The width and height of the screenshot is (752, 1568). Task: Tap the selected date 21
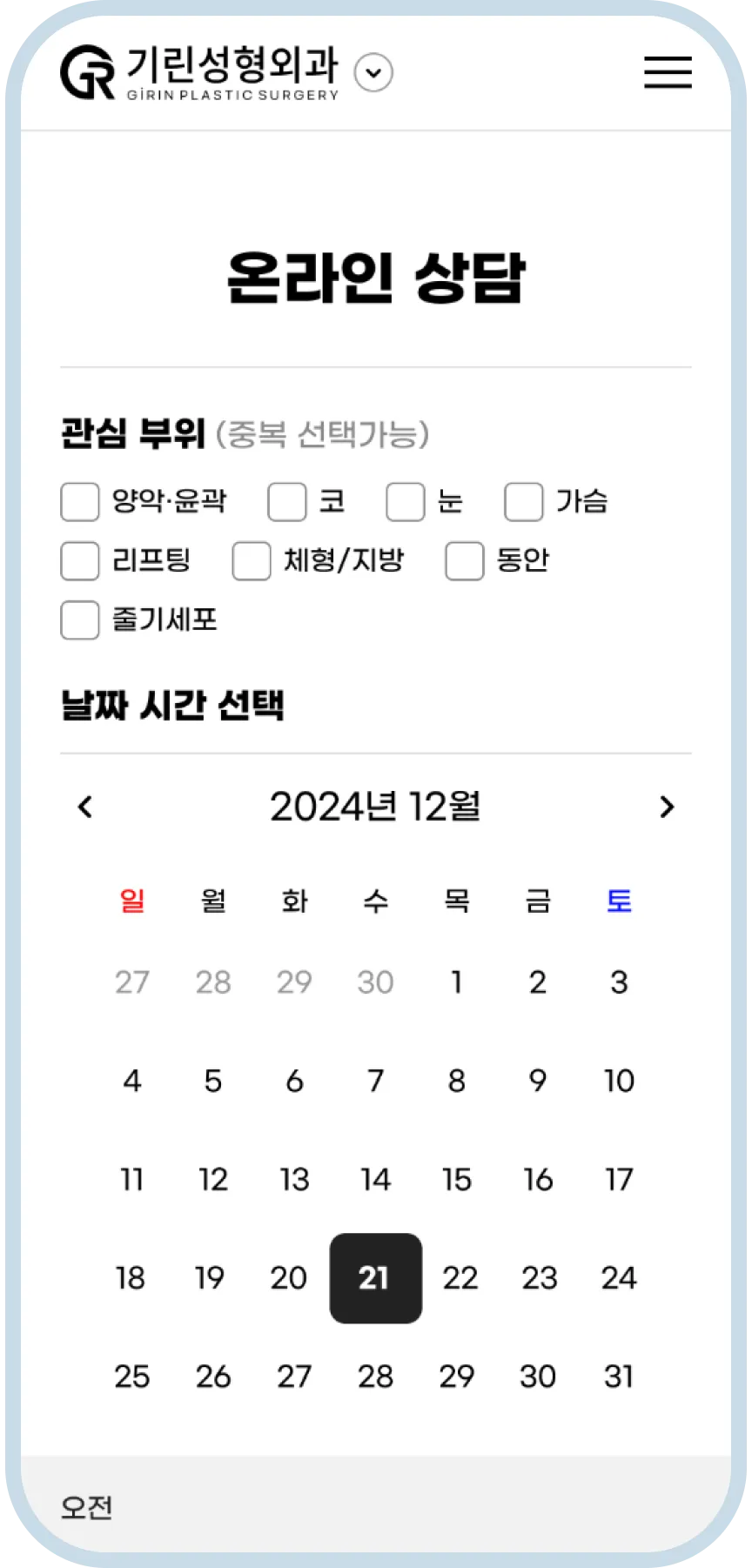(x=375, y=1278)
